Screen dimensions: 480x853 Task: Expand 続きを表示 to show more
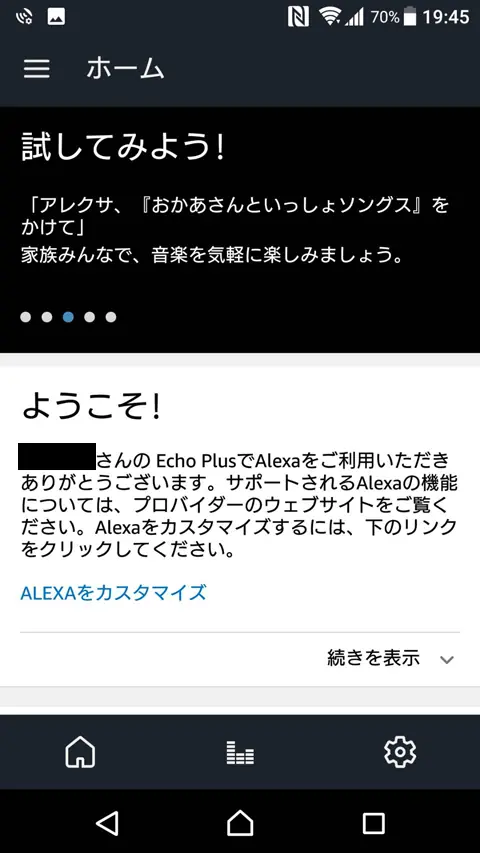tap(390, 658)
